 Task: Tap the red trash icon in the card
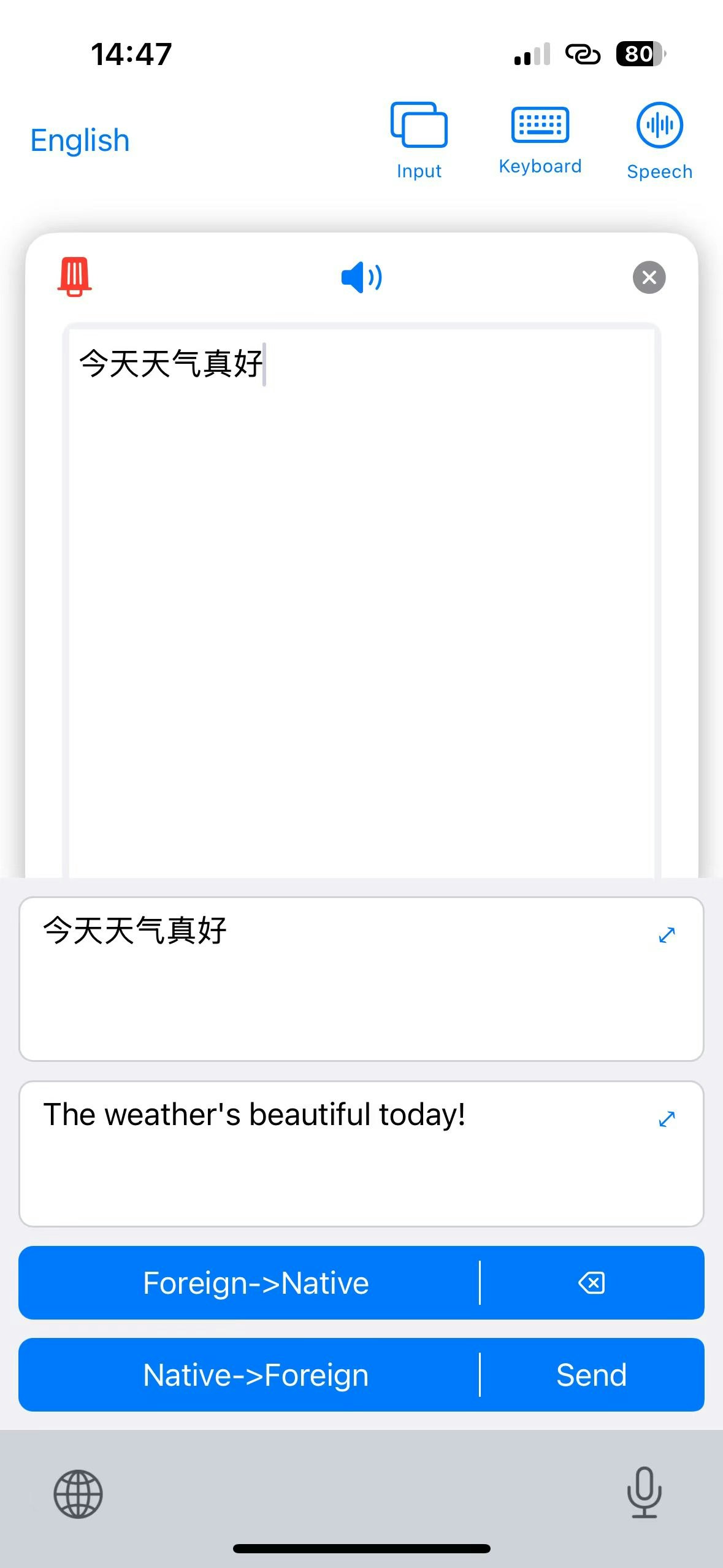pyautogui.click(x=74, y=277)
